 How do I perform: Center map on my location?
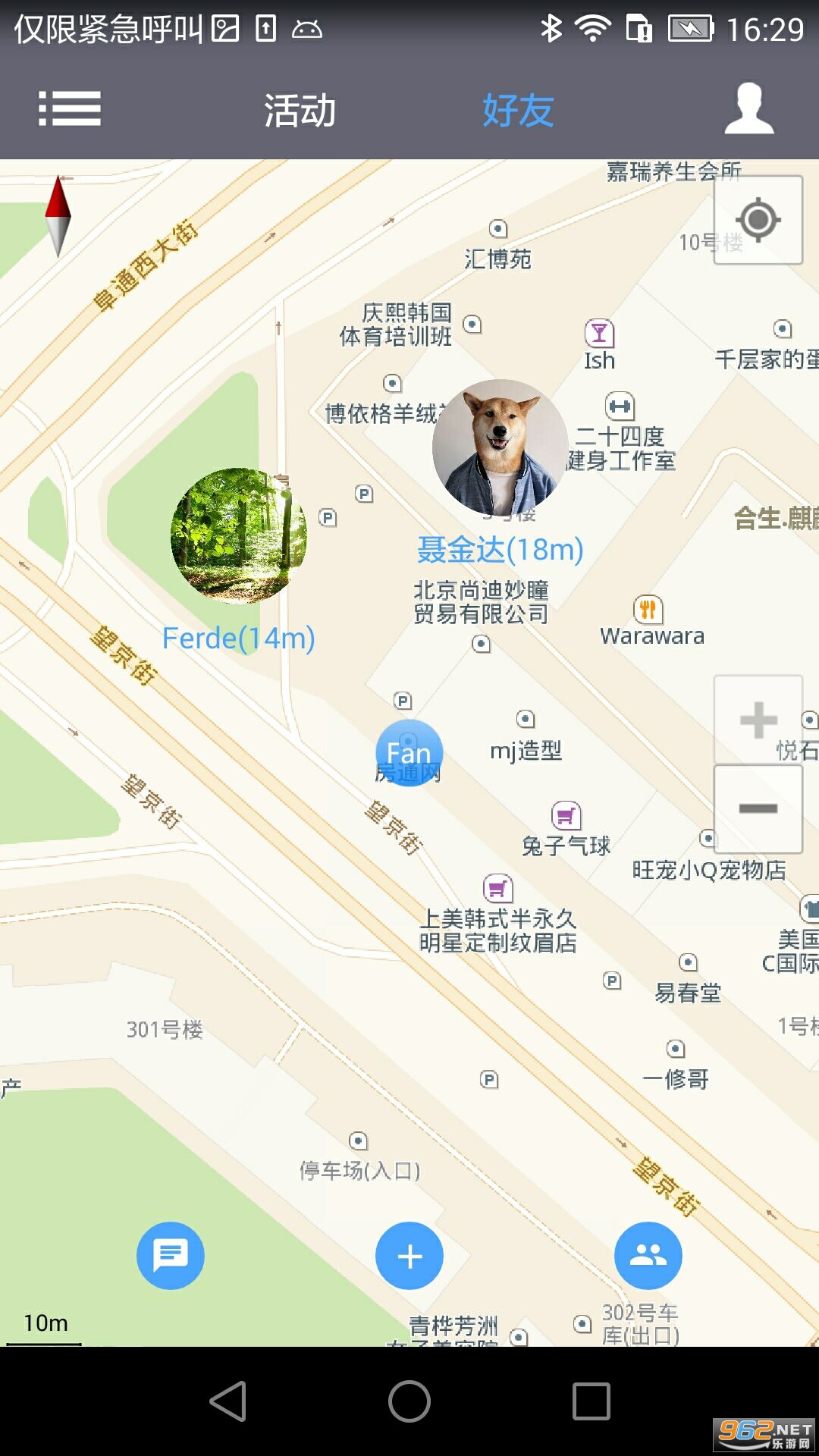(758, 220)
